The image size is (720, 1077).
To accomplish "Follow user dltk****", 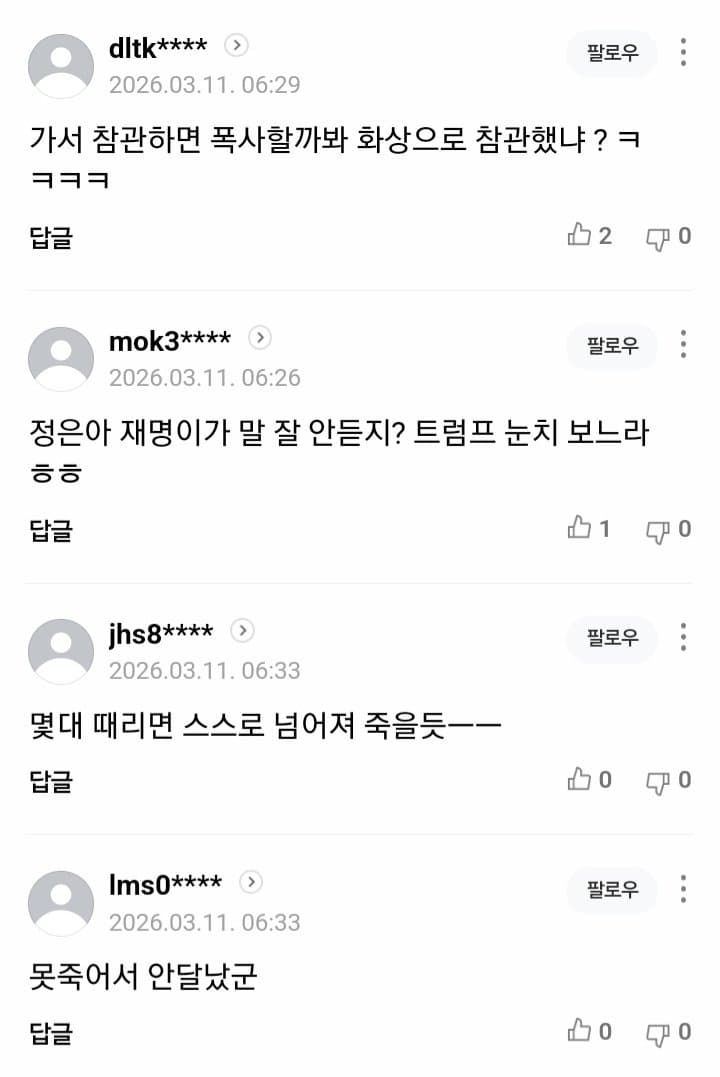I will tap(612, 53).
